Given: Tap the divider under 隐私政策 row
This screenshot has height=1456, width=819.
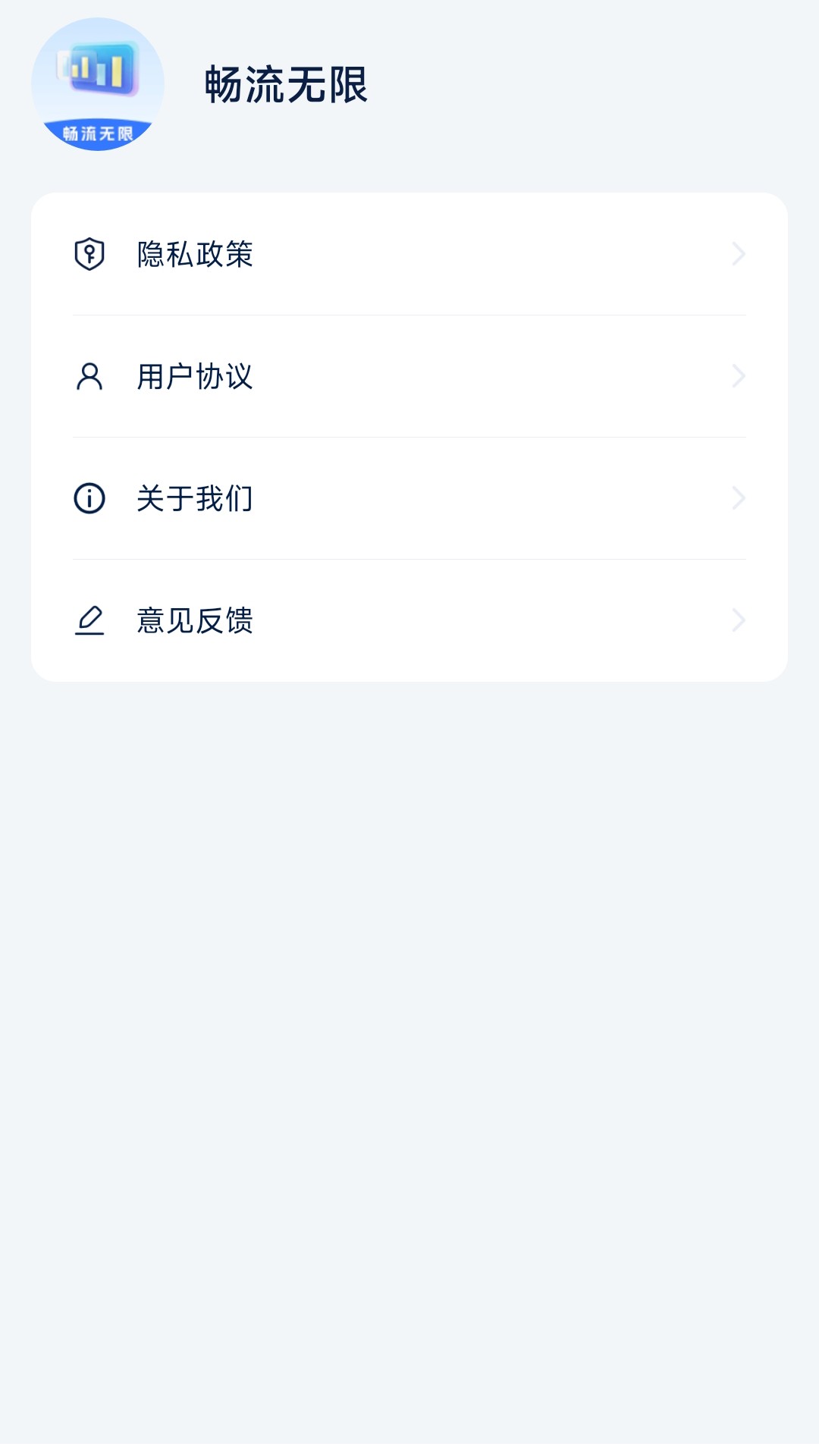Looking at the screenshot, I should tap(409, 316).
